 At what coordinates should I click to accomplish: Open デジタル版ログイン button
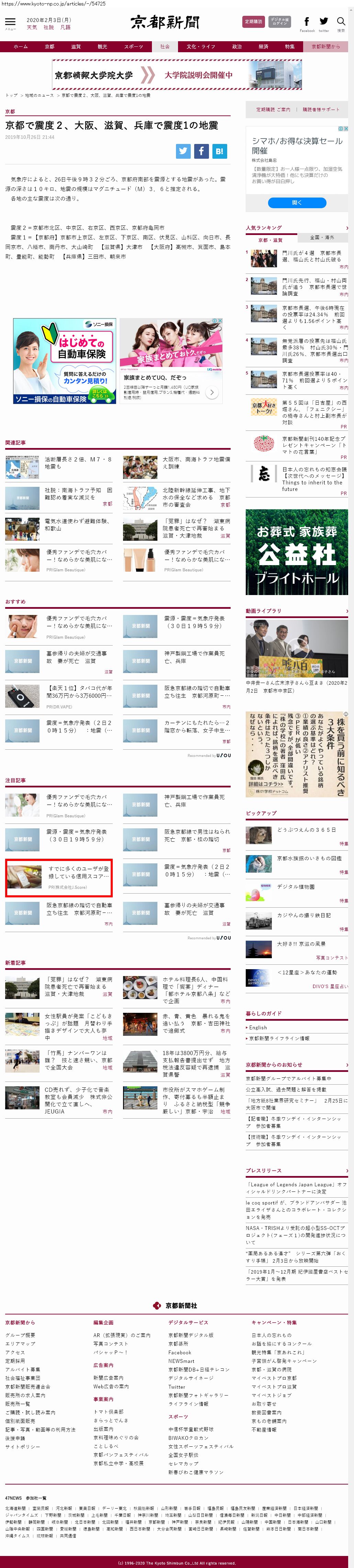click(x=280, y=22)
